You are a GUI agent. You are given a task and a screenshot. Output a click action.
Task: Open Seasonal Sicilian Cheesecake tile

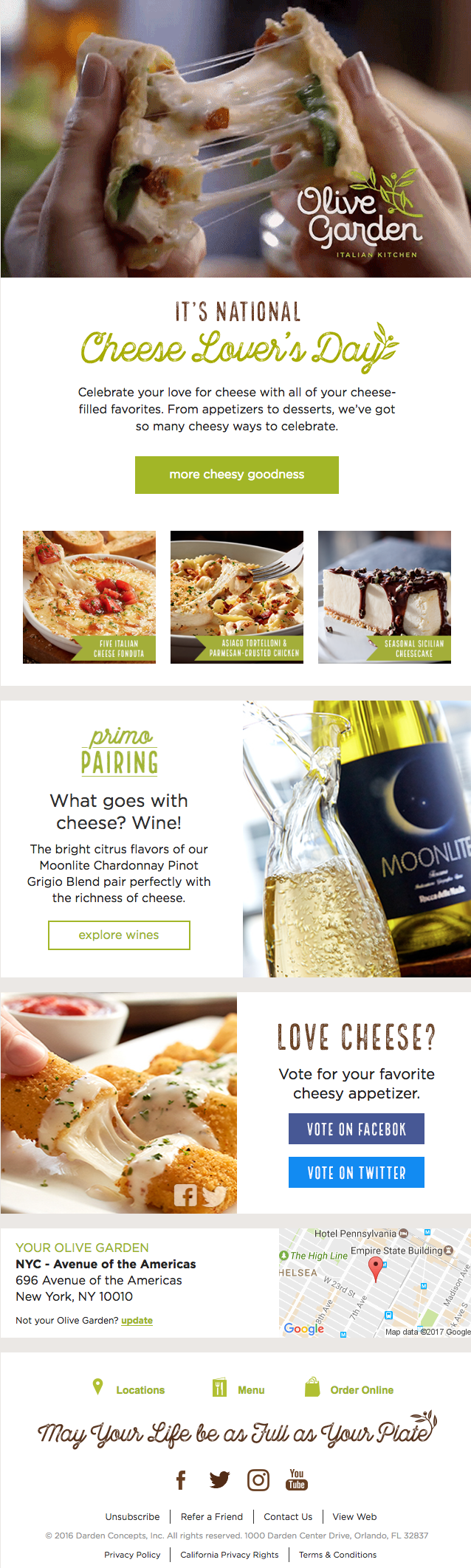[384, 596]
